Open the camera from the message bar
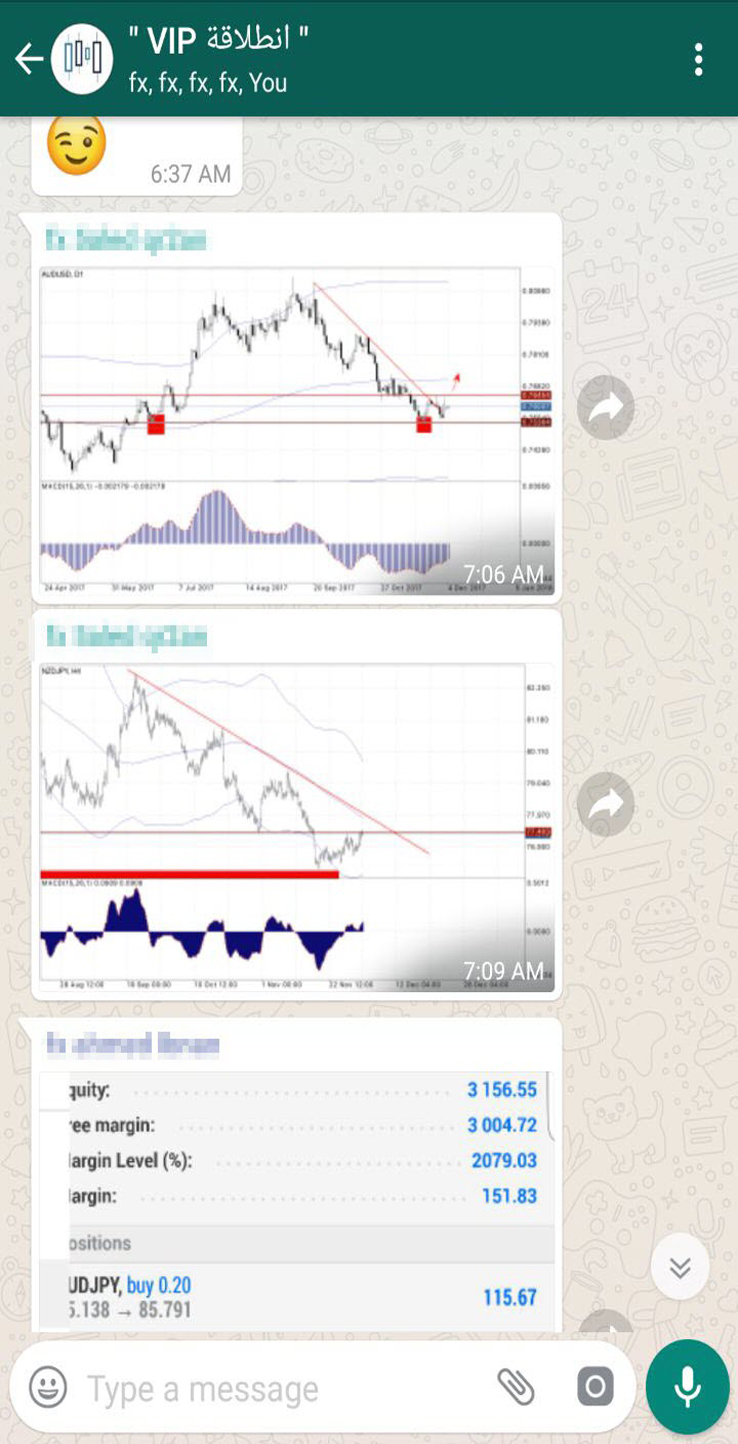This screenshot has width=738, height=1444. 595,1387
